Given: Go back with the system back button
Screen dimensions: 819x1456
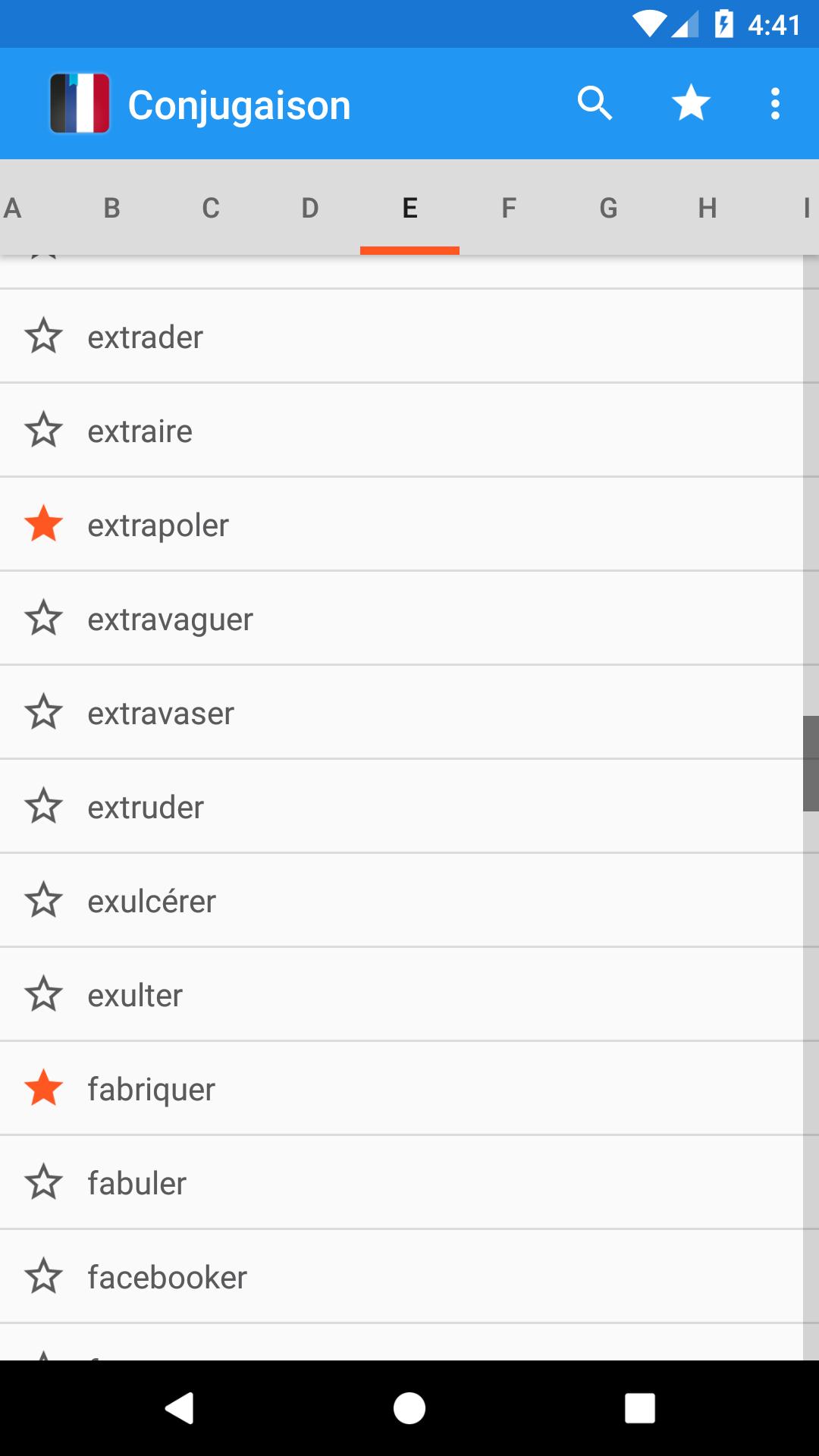Looking at the screenshot, I should tap(180, 1408).
